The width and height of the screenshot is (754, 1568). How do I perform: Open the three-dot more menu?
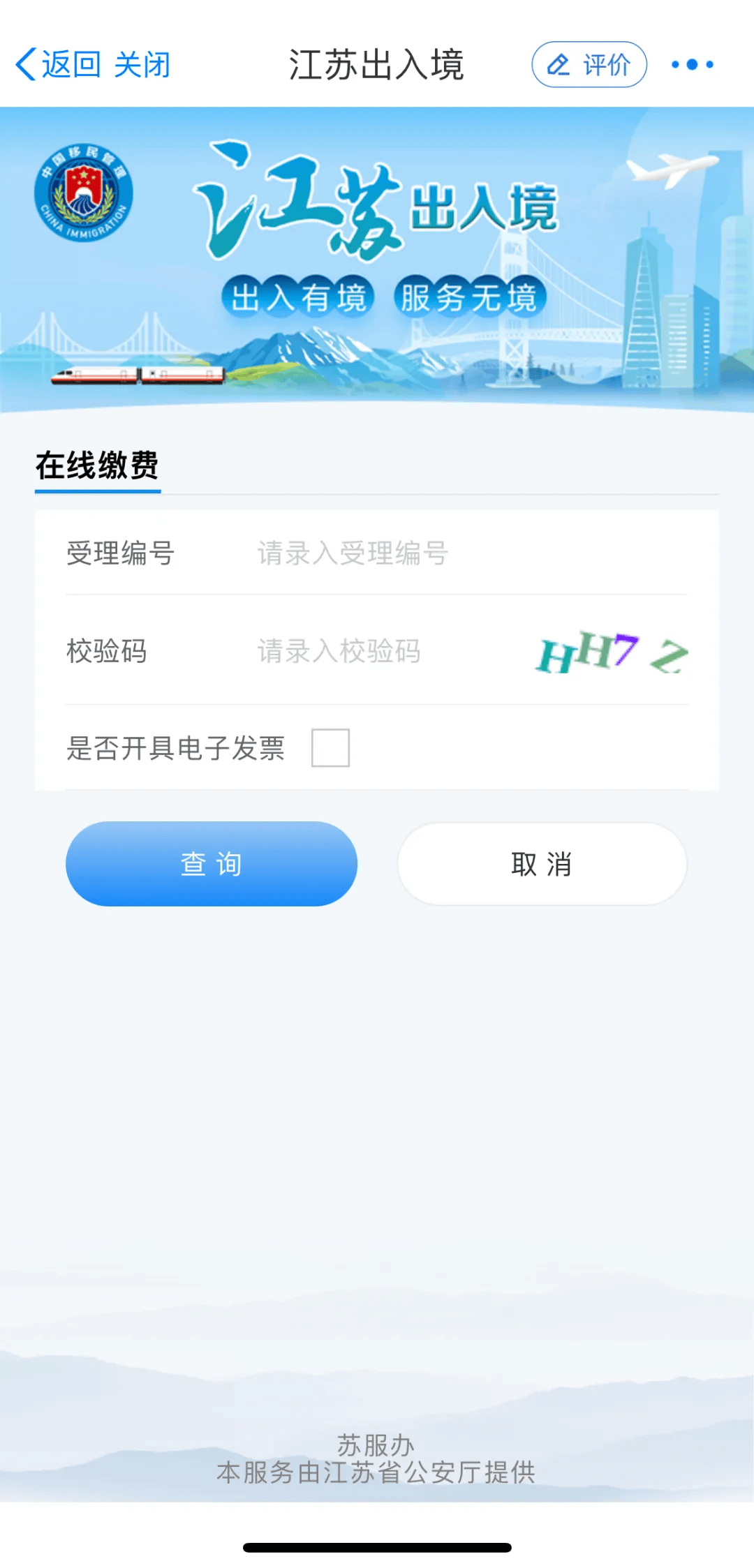click(692, 65)
